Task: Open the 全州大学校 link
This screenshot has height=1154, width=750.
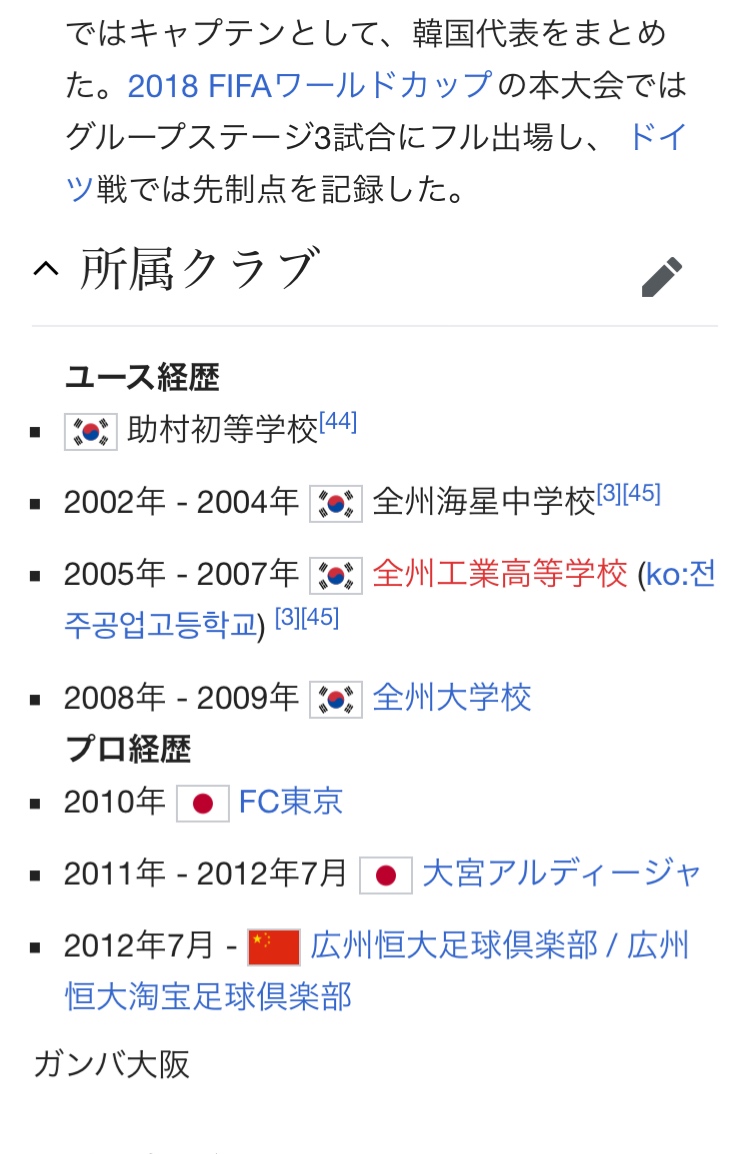Action: click(451, 697)
